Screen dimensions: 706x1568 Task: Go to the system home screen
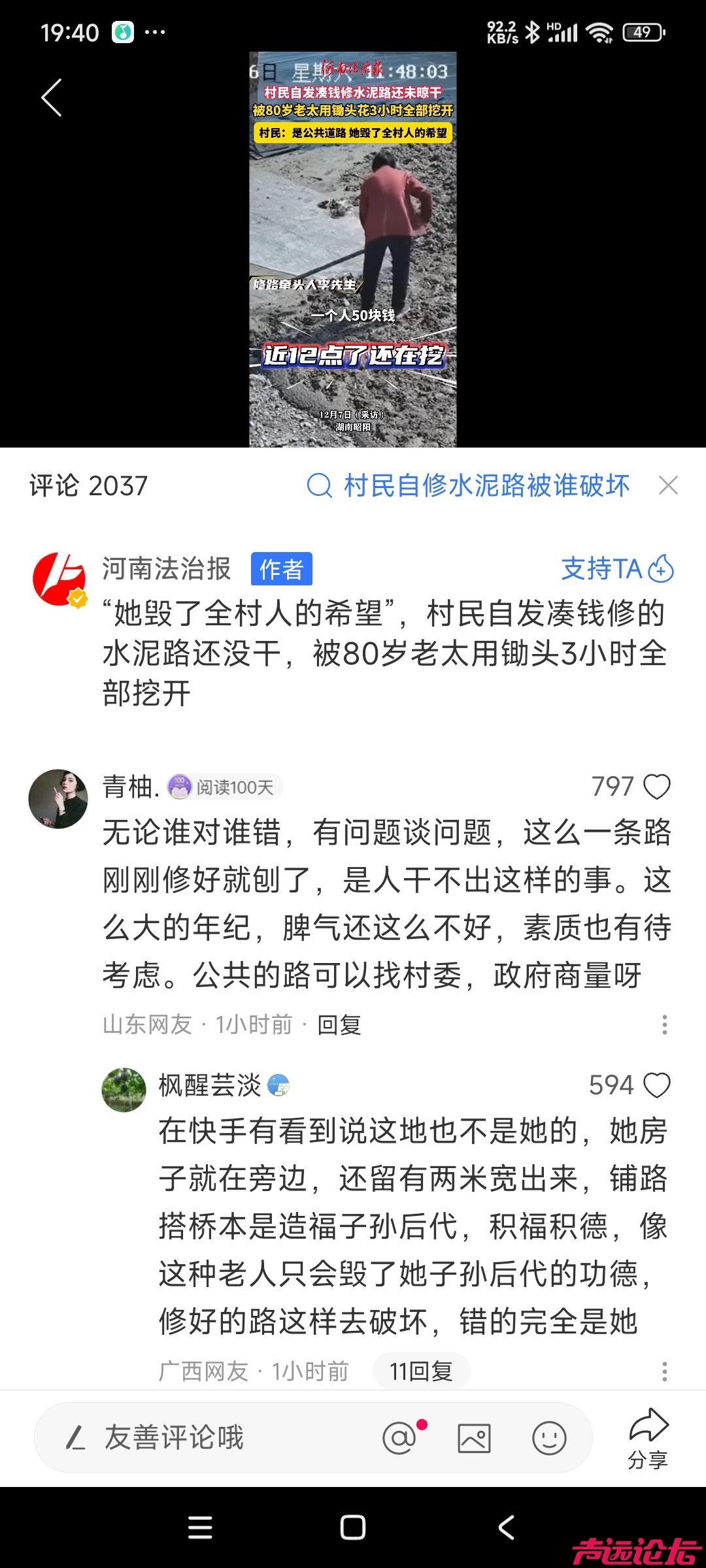tap(353, 1527)
